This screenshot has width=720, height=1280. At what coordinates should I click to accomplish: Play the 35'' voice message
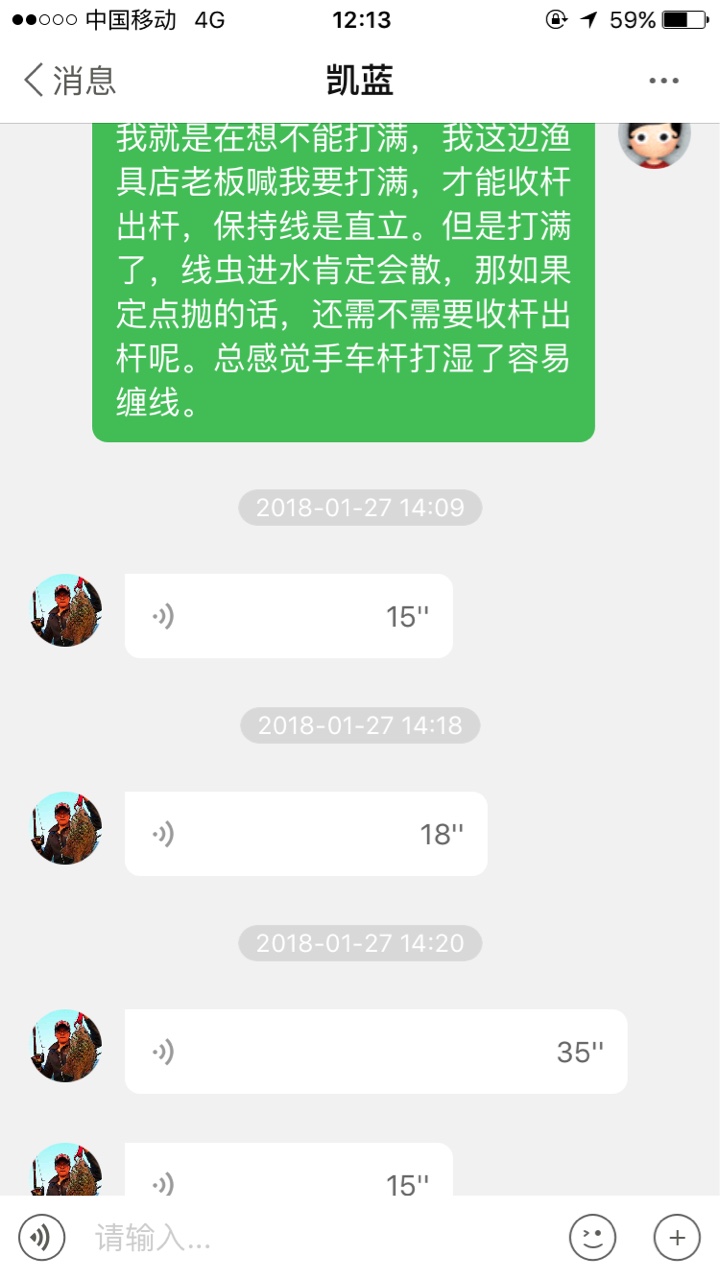click(x=375, y=1051)
